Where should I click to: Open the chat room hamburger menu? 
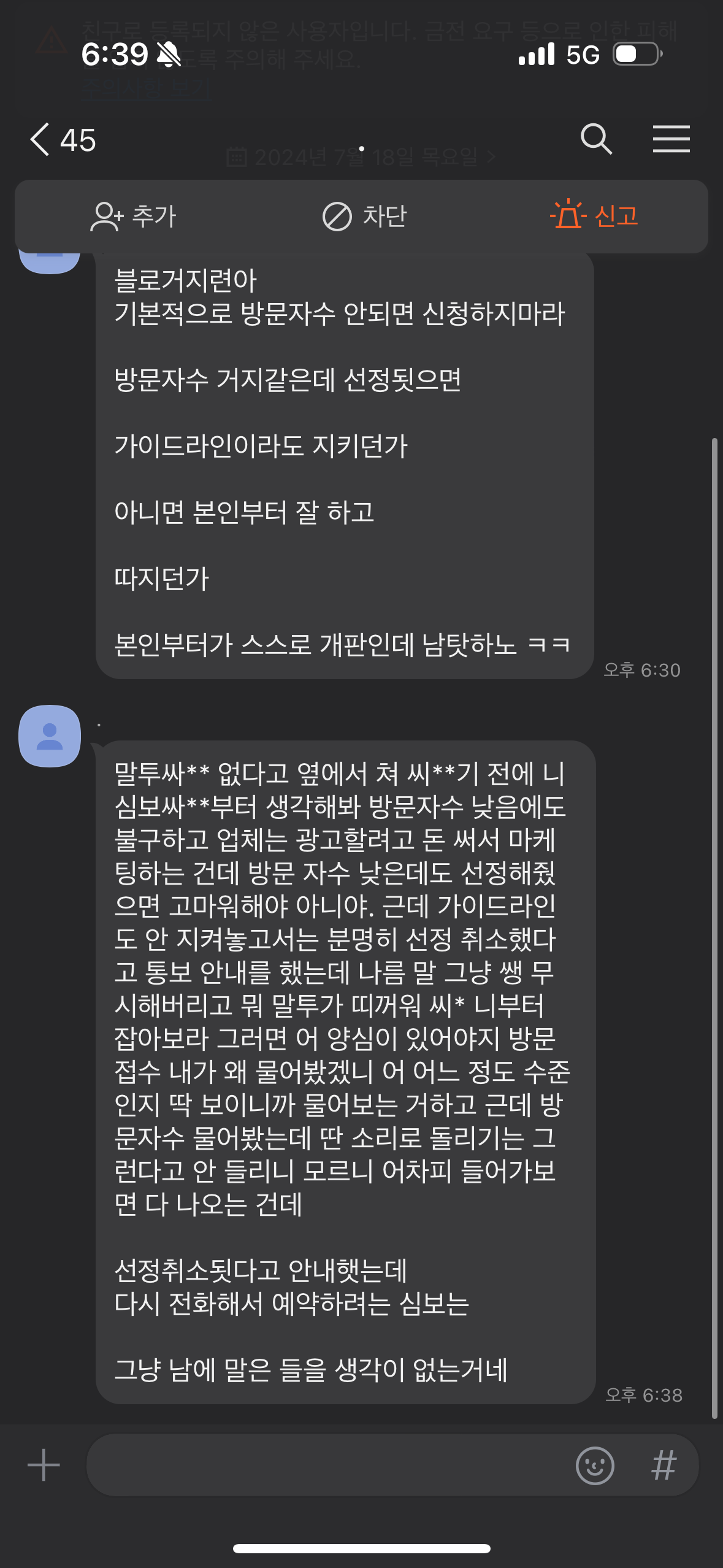[671, 139]
